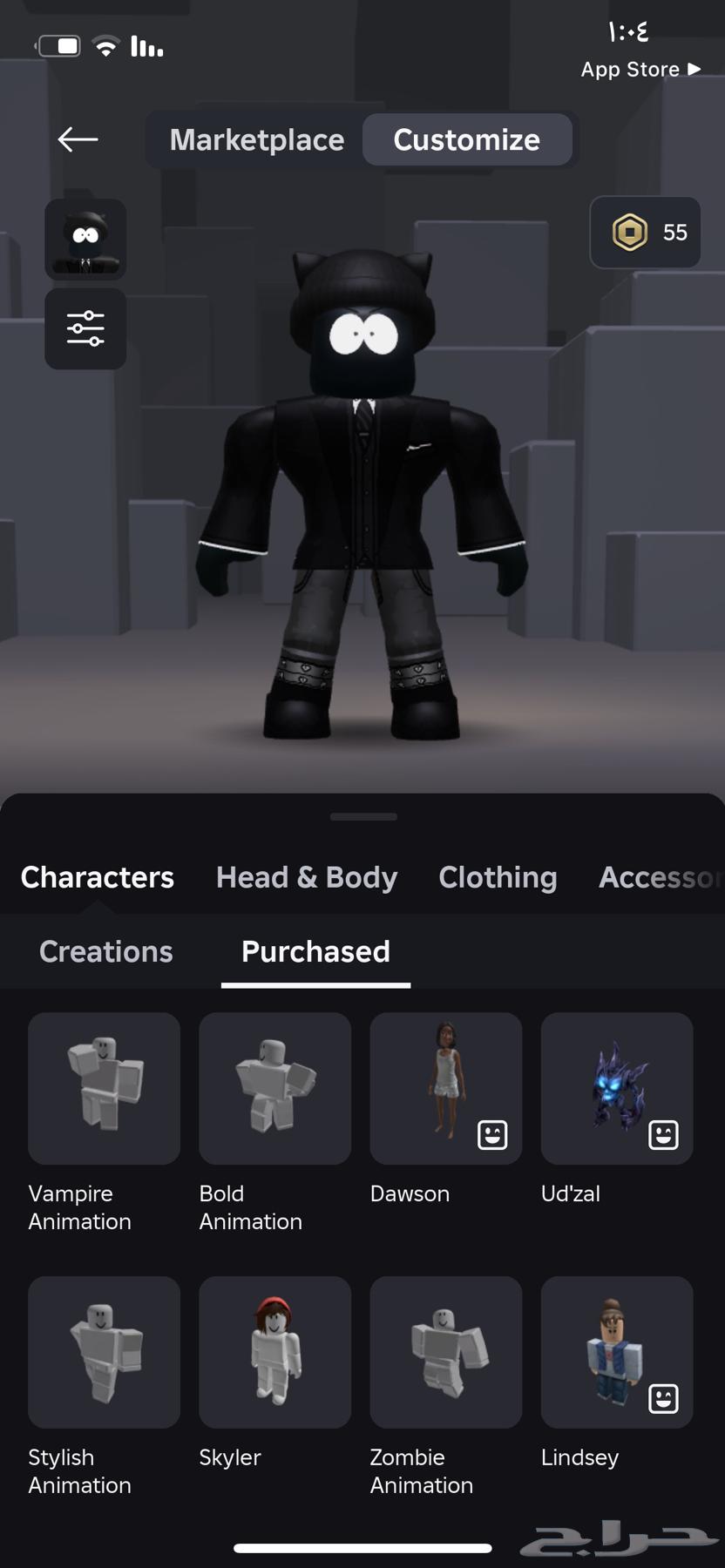
Task: Switch to the Accessories category
Action: coord(660,877)
